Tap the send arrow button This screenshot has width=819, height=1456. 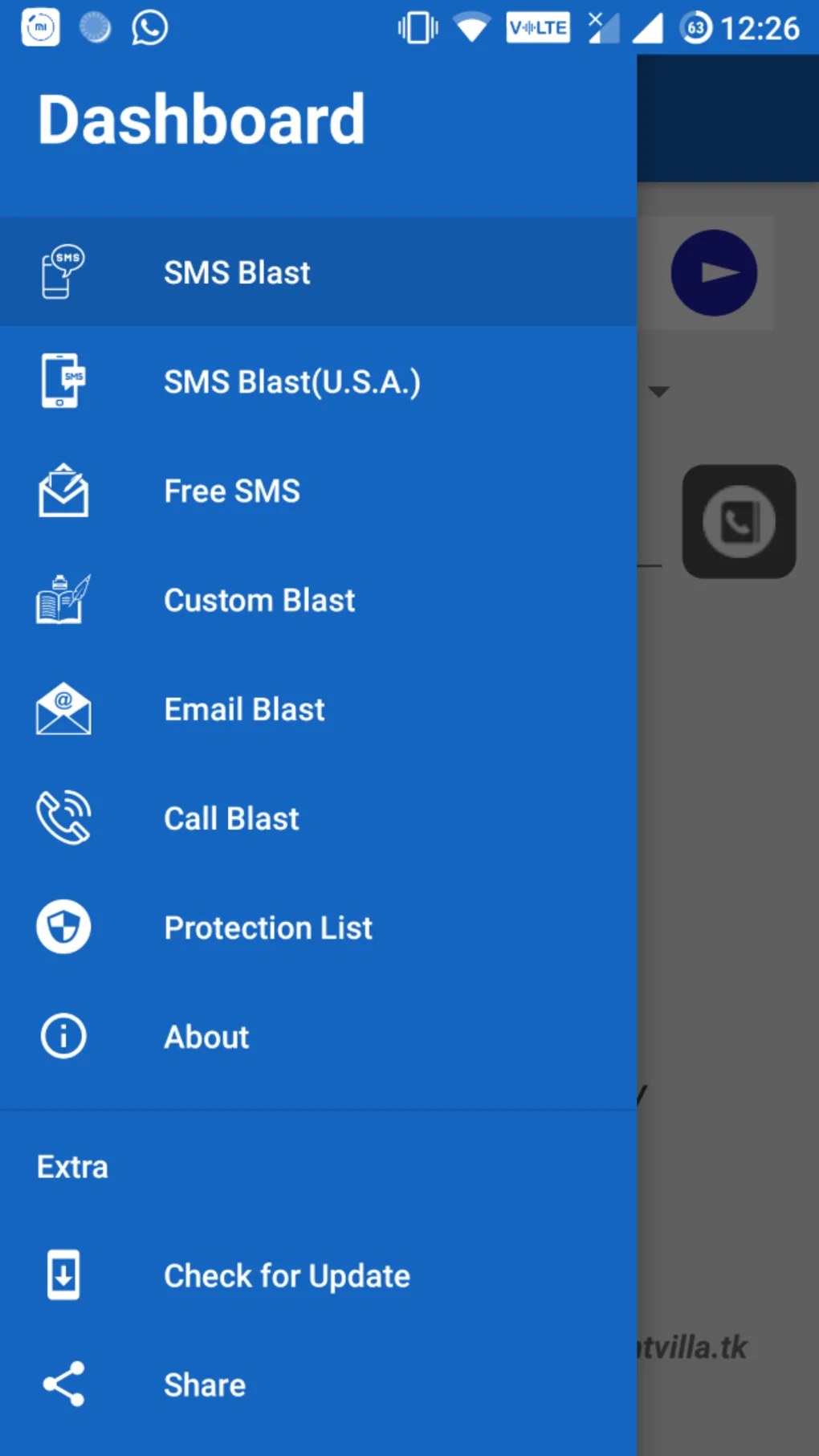(x=714, y=273)
